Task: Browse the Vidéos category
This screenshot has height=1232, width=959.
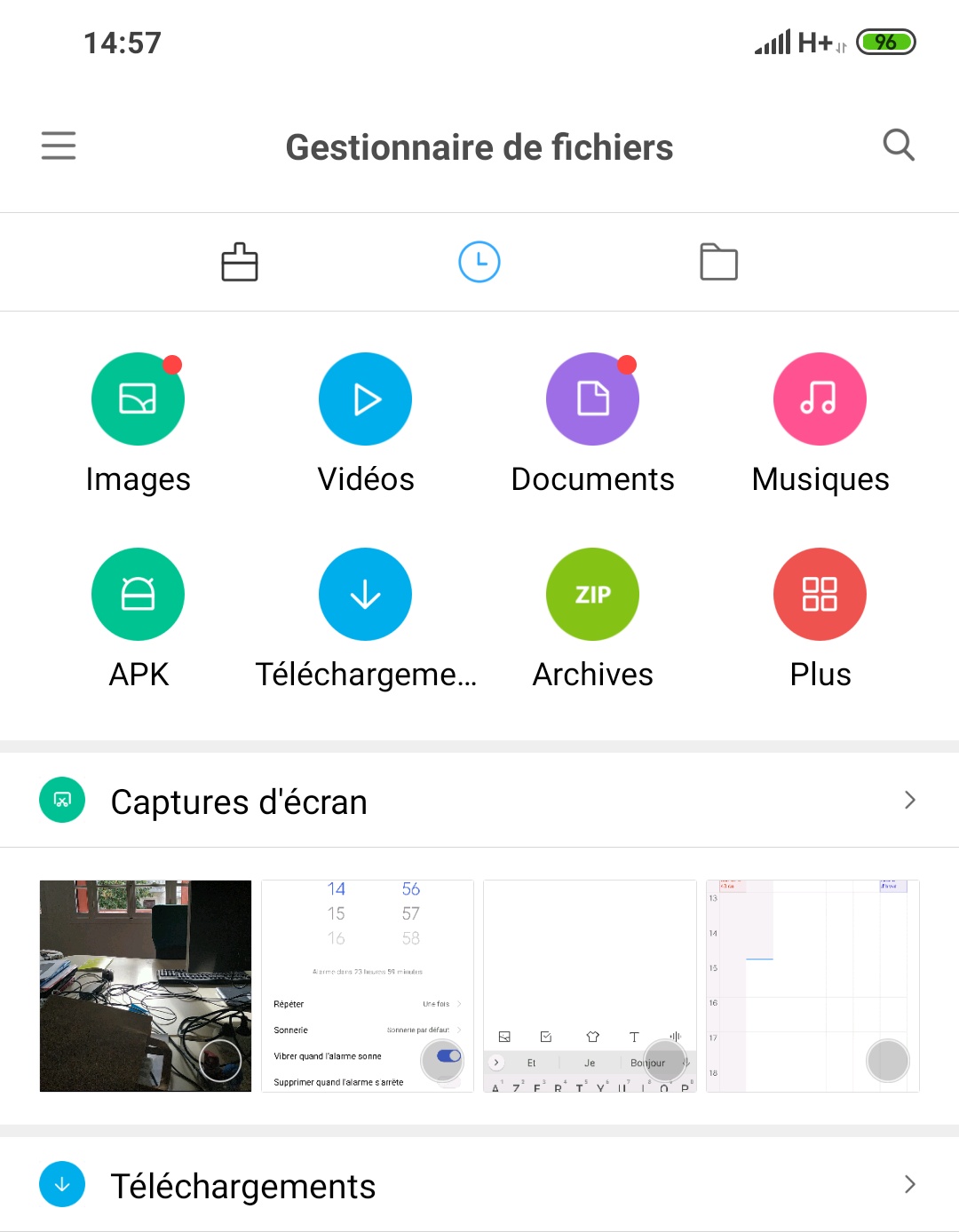Action: click(365, 399)
